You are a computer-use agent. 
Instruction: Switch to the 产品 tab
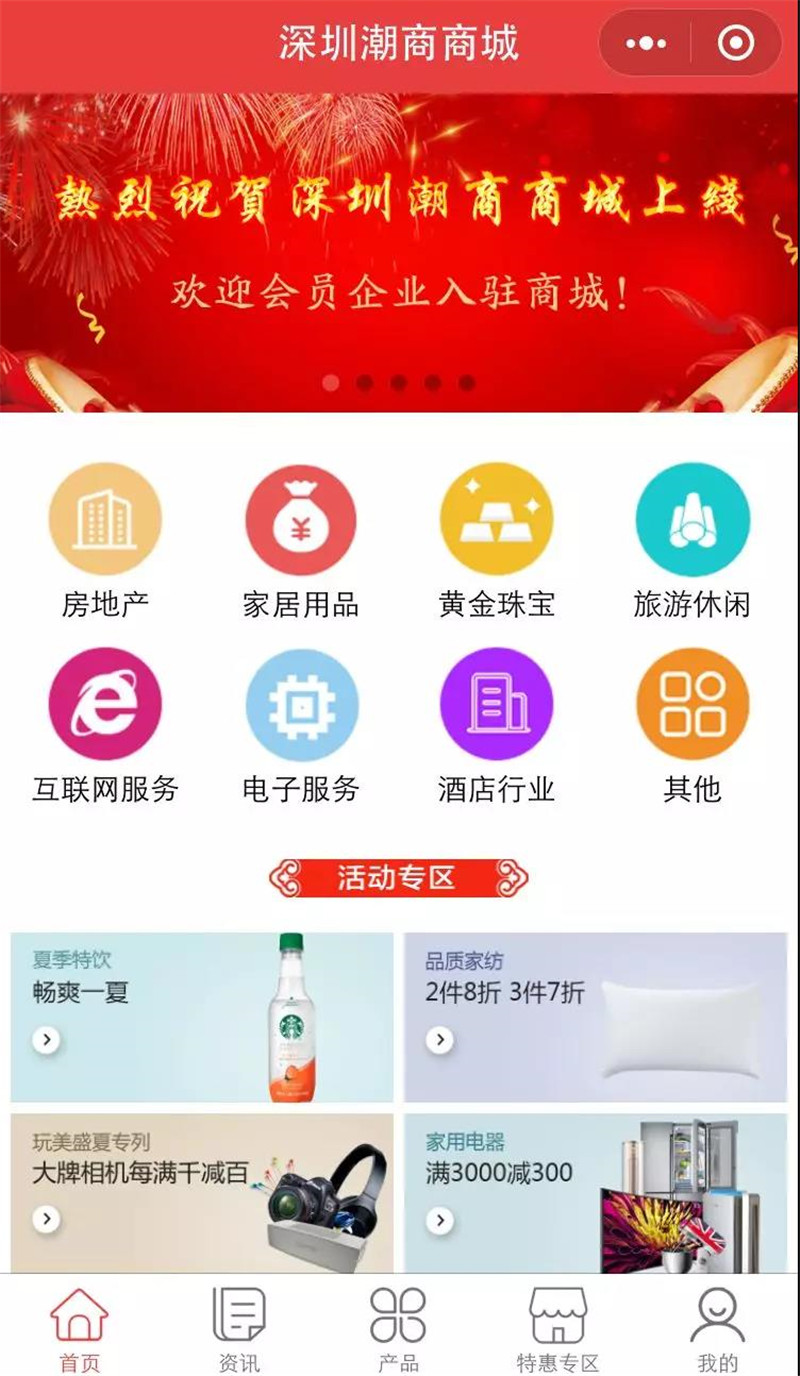coord(398,1328)
